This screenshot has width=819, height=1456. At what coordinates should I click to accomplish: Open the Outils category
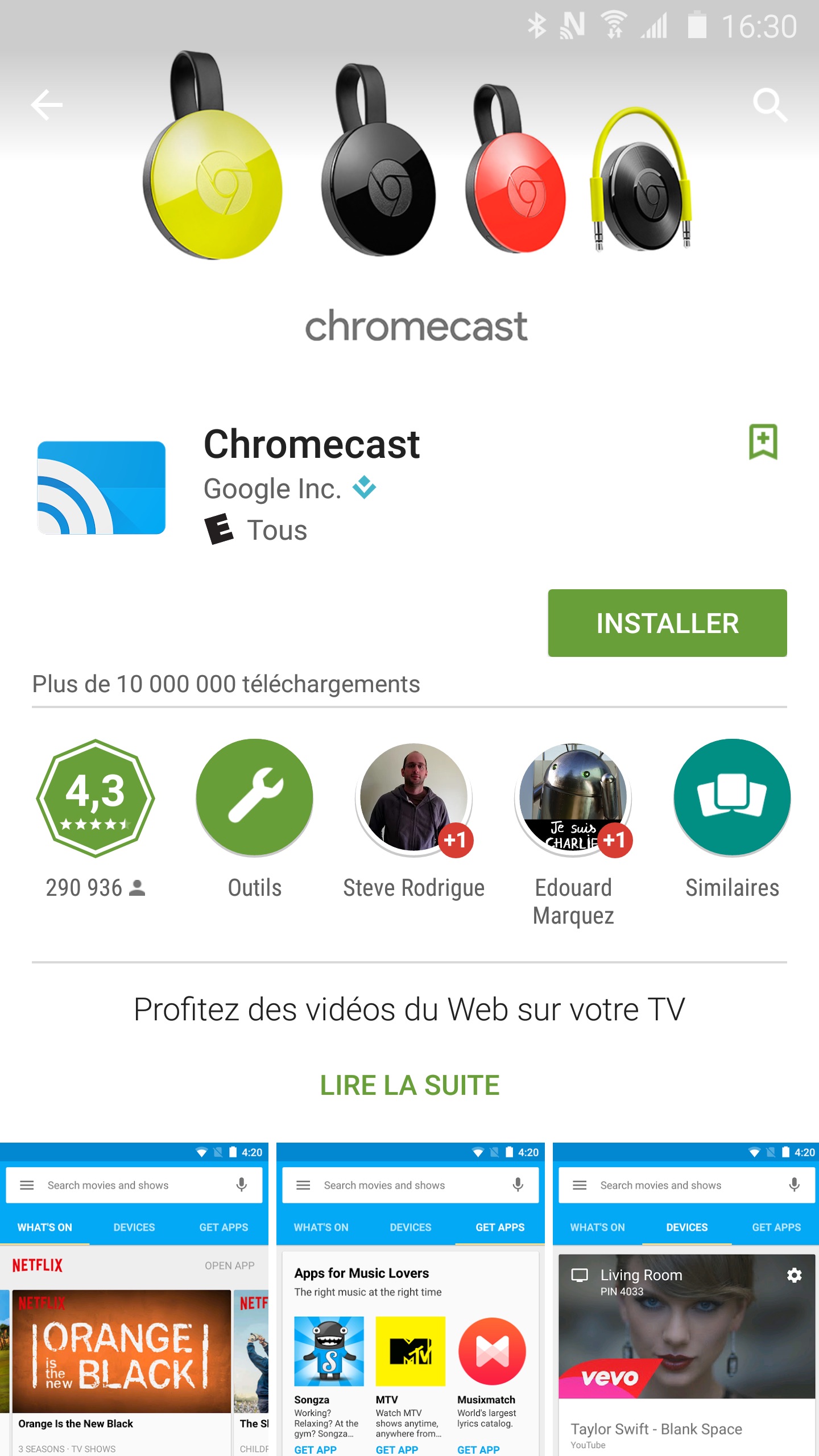(x=254, y=798)
